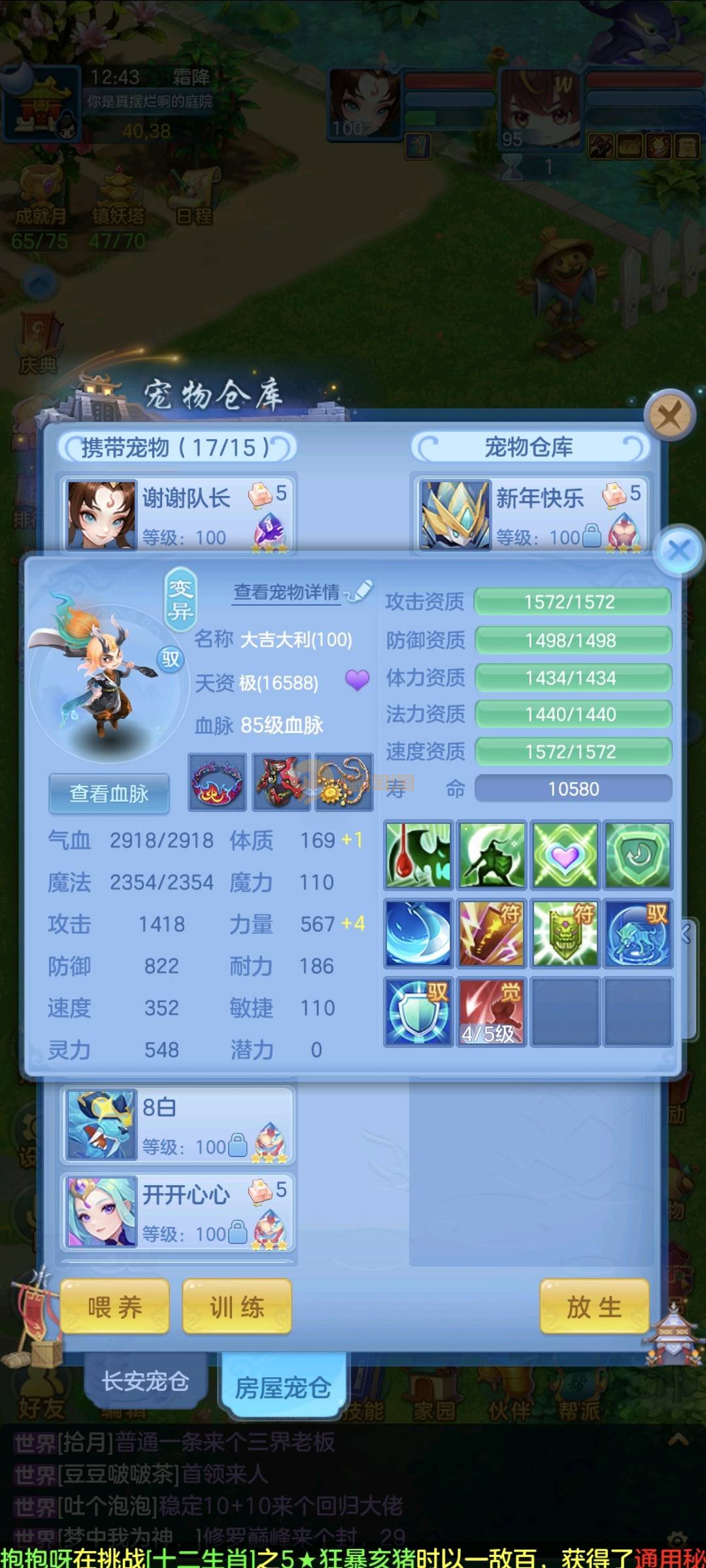Close the pet detail popup
The image size is (706, 1568).
point(679,550)
